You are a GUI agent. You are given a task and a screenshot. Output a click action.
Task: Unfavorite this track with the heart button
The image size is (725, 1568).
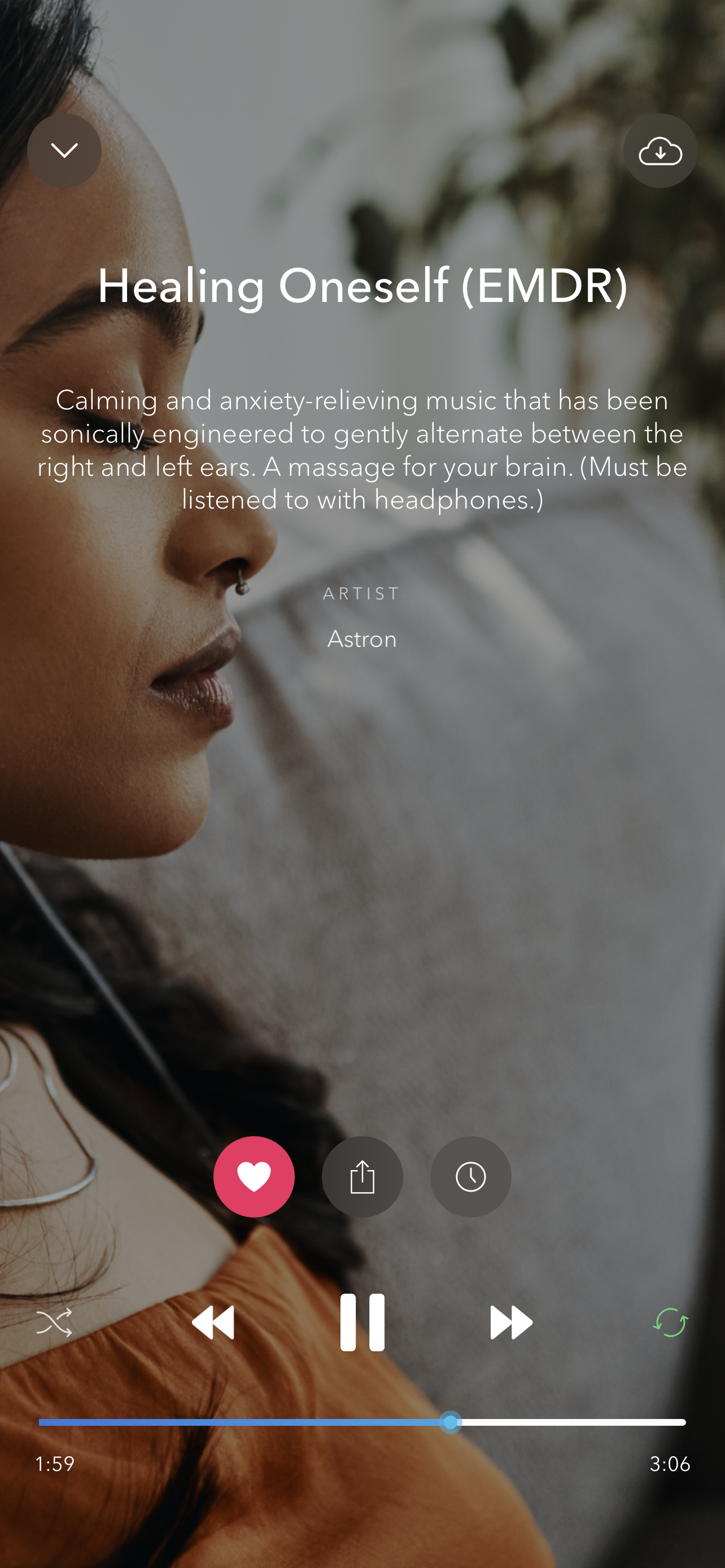(x=254, y=1176)
